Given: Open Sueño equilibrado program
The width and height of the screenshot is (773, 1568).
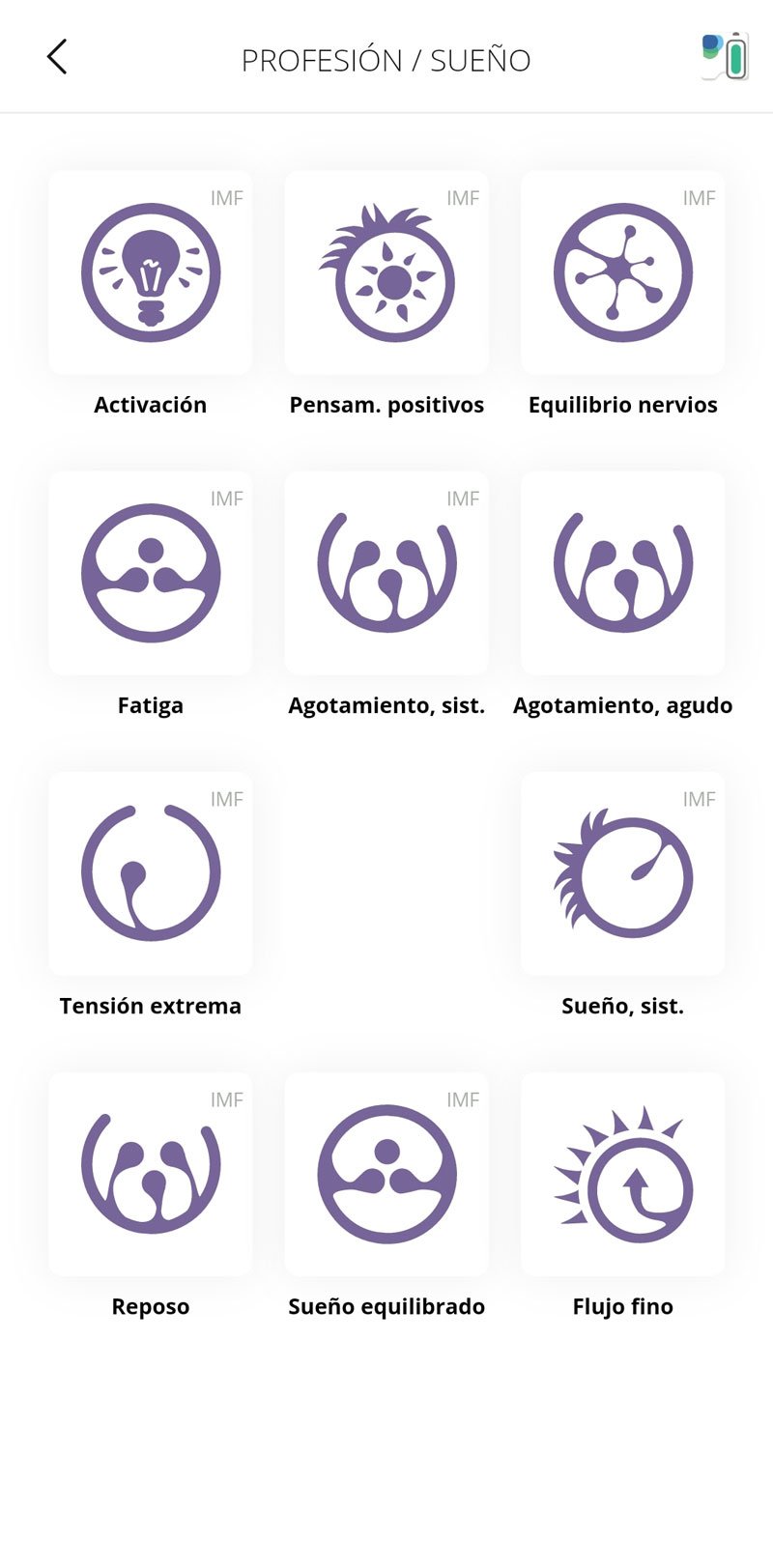Looking at the screenshot, I should 386,1175.
